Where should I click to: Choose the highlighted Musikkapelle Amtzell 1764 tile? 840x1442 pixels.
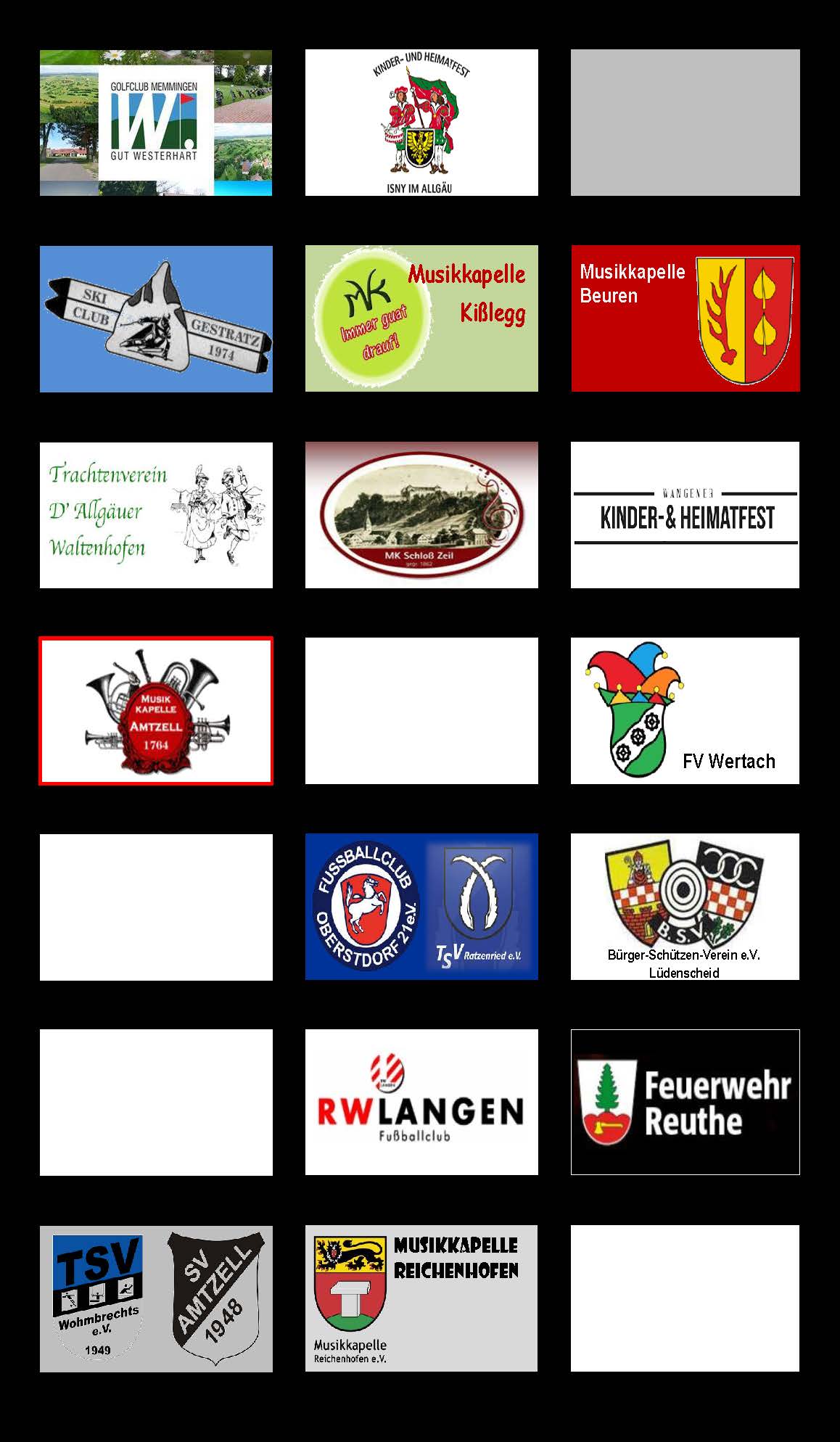(156, 711)
